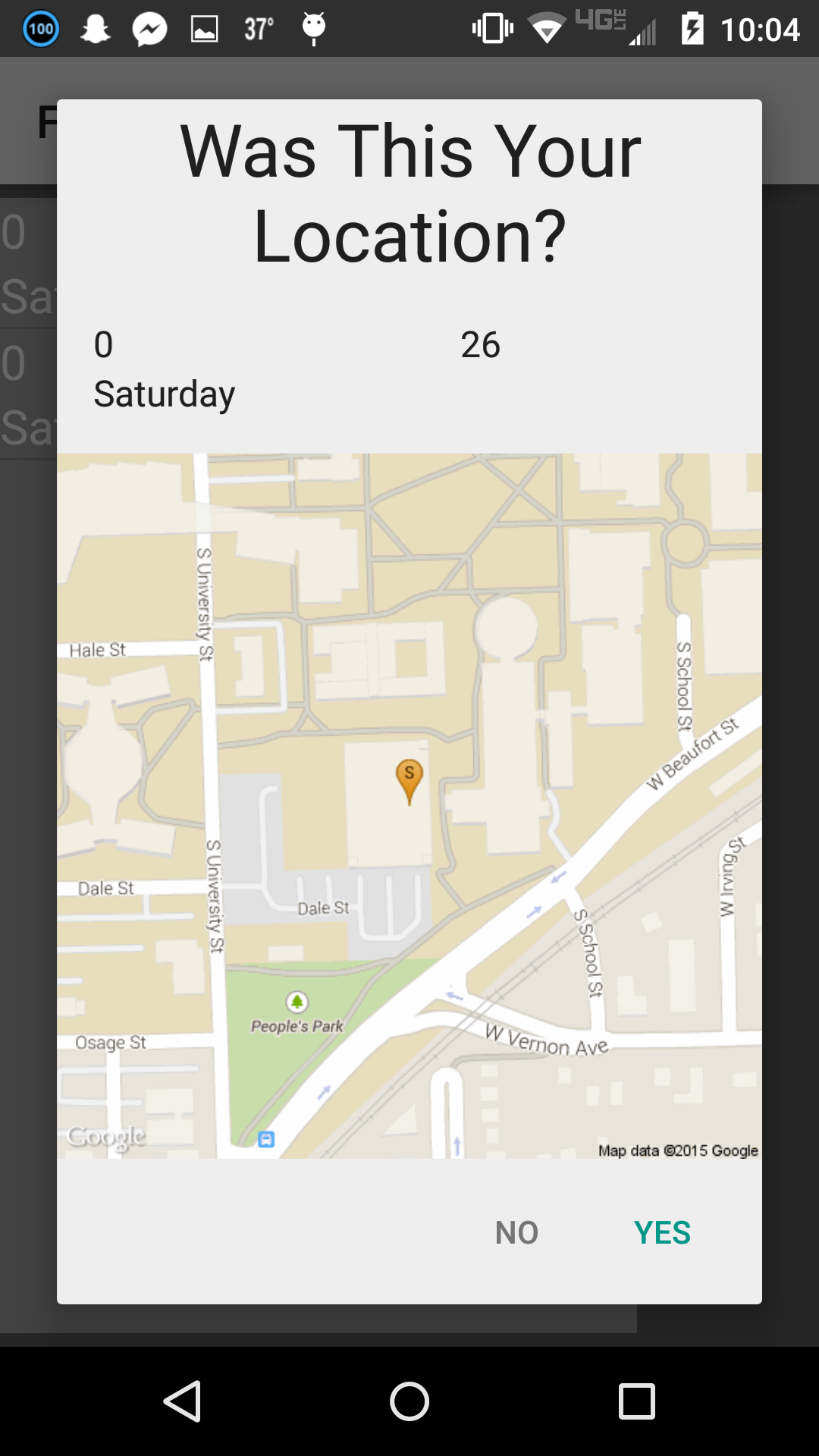Reject location by tapping NO

point(516,1232)
